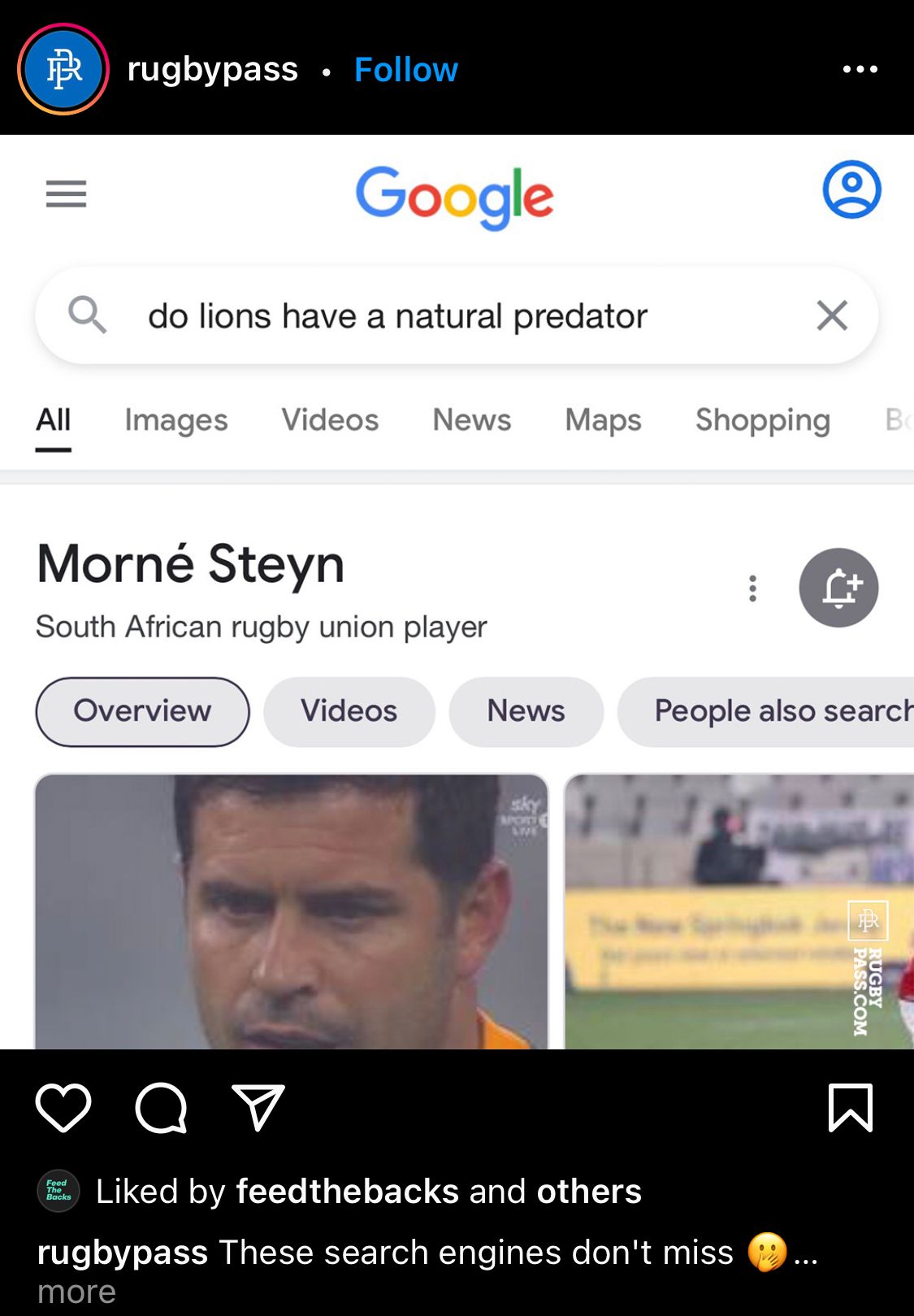Save this post with the bookmark icon
Screen dimensions: 914x1316
tap(850, 1108)
